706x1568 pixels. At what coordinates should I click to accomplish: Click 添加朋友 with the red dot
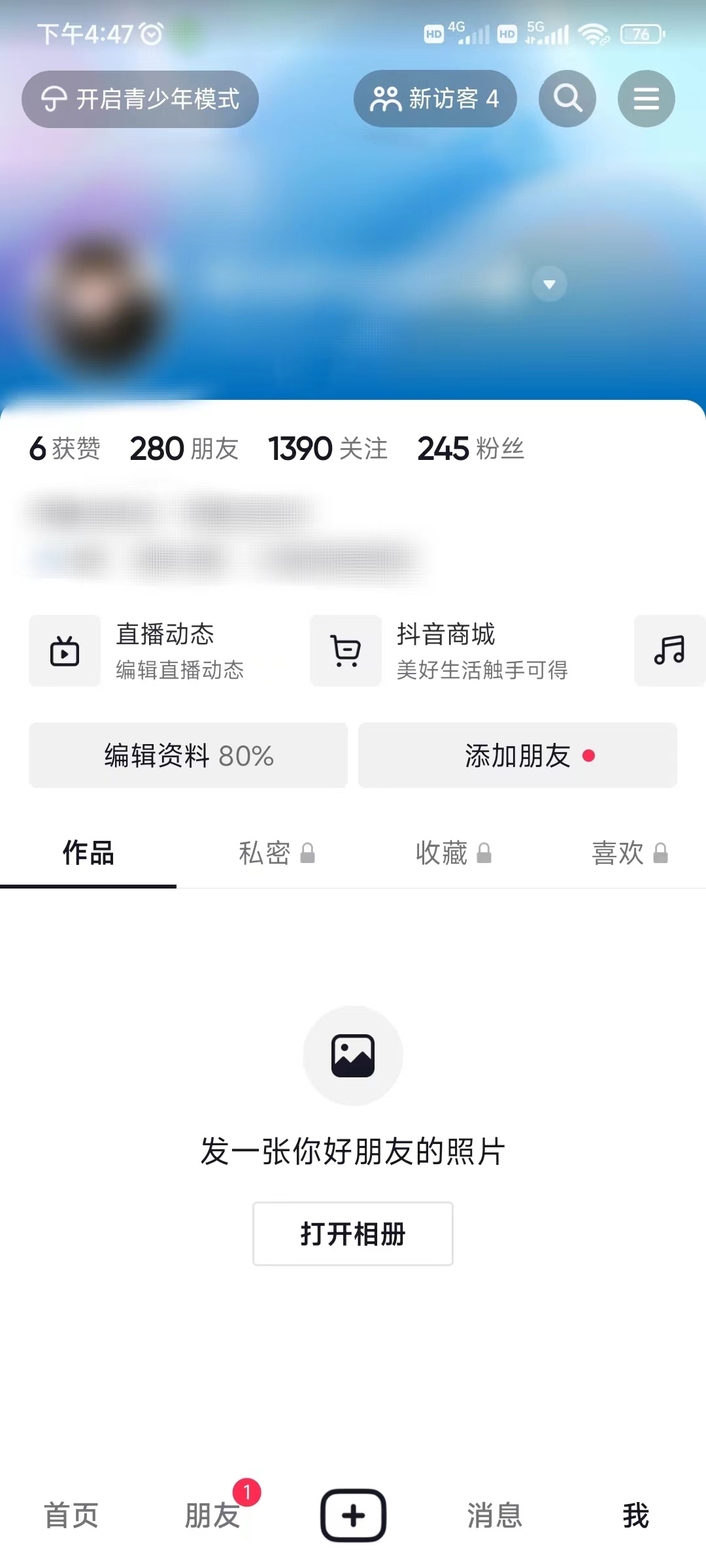point(516,756)
